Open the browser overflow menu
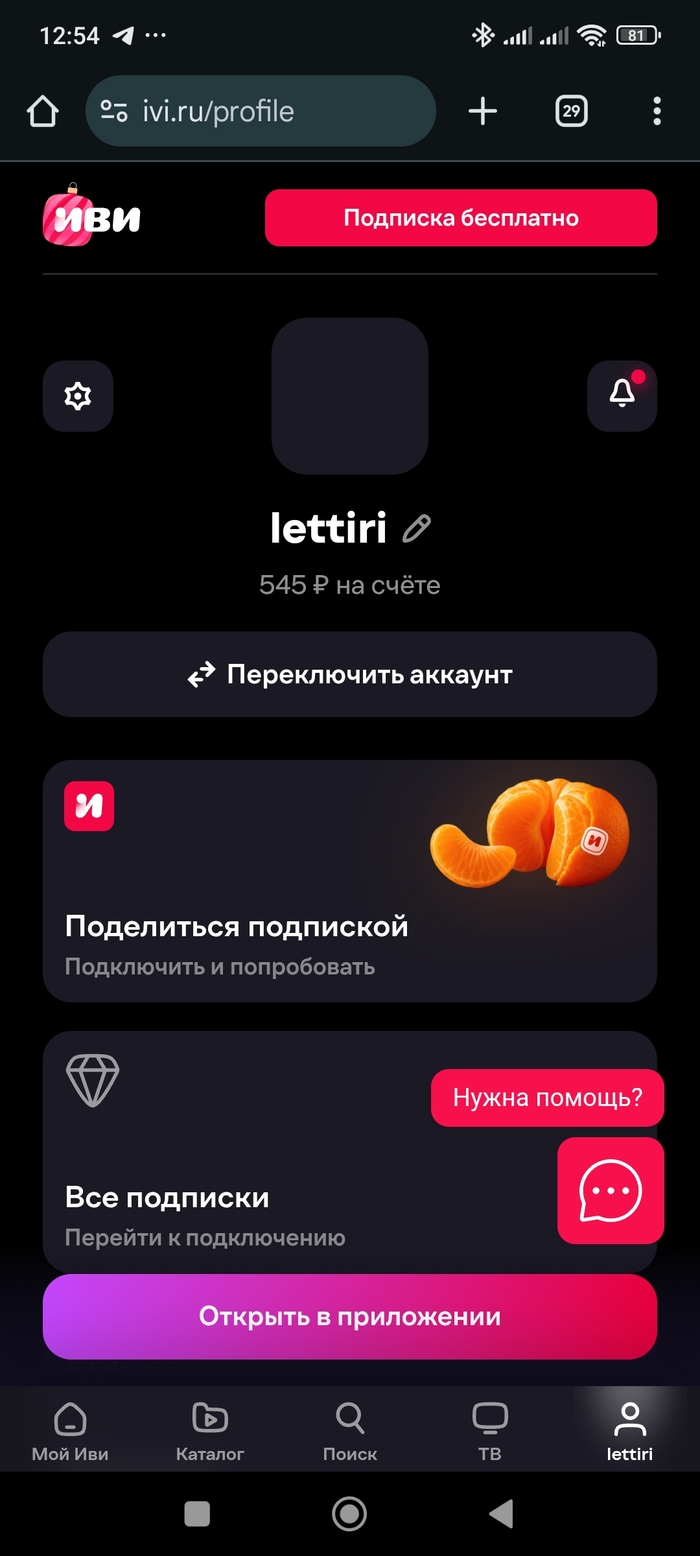Screen dimensions: 700x1556 [x=657, y=111]
